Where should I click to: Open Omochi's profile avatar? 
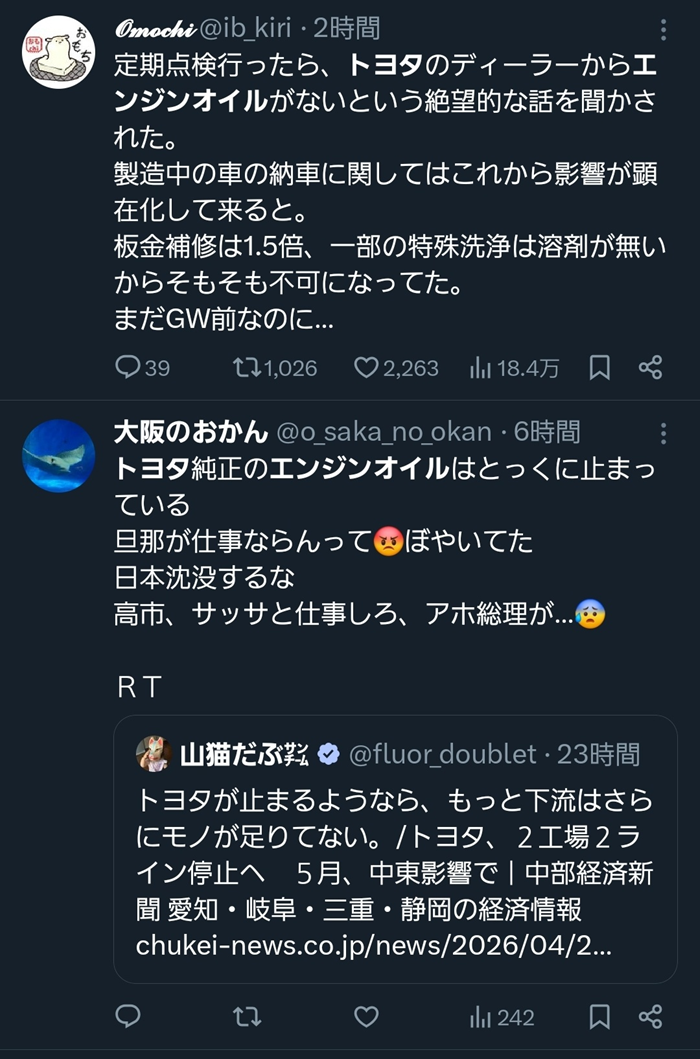58,52
